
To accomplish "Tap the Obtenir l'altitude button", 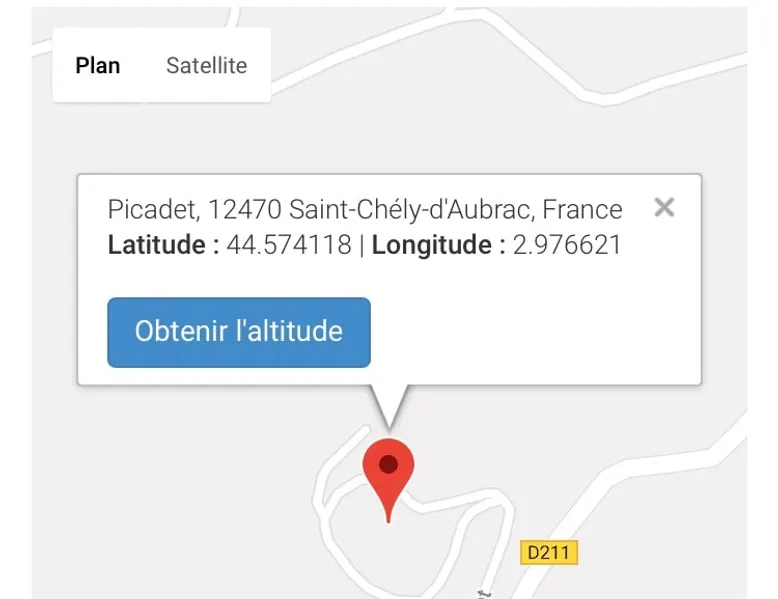I will (x=239, y=332).
